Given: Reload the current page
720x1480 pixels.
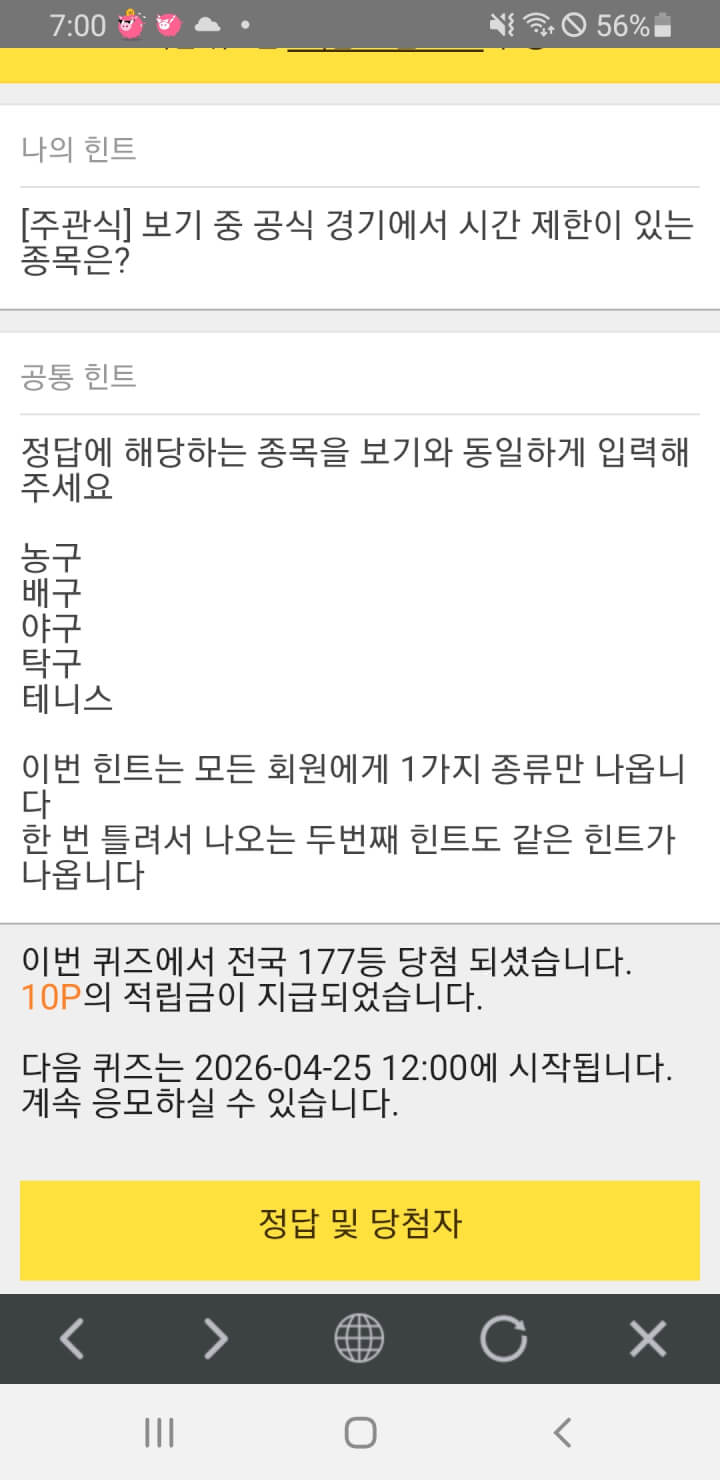Looking at the screenshot, I should click(503, 1338).
